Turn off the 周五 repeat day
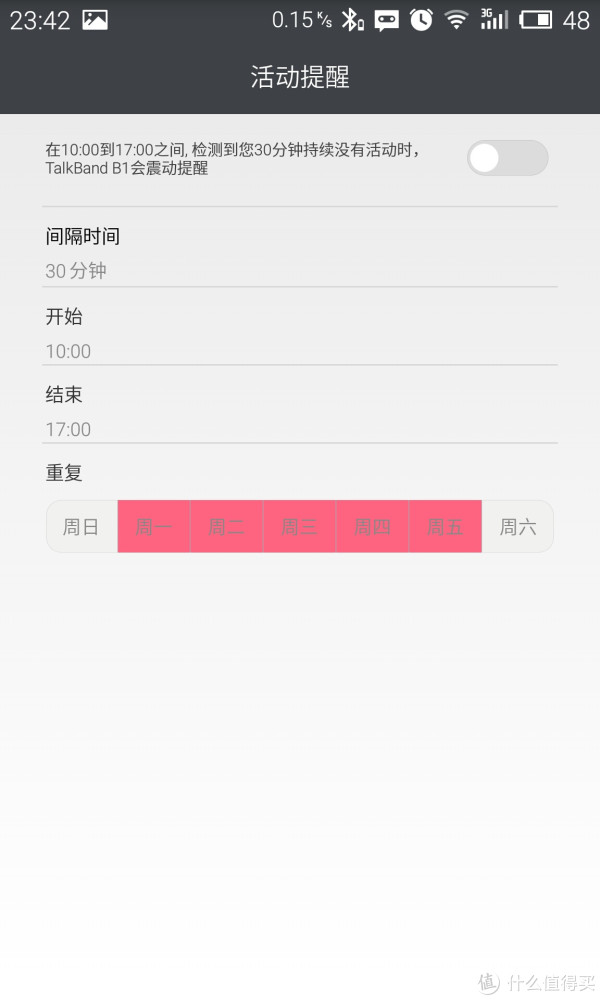The image size is (600, 1000). click(x=445, y=527)
